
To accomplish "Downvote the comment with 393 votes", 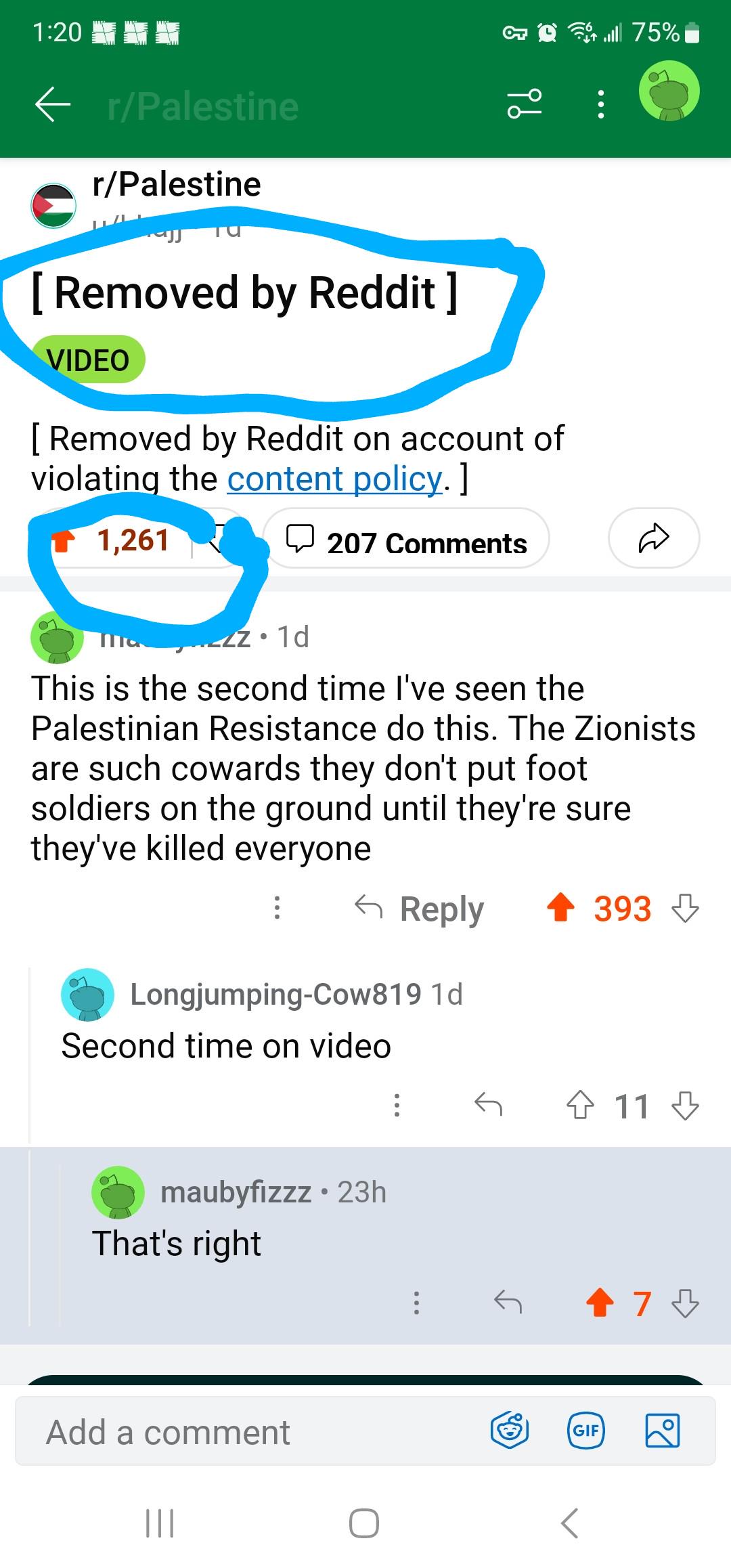I will tap(685, 909).
